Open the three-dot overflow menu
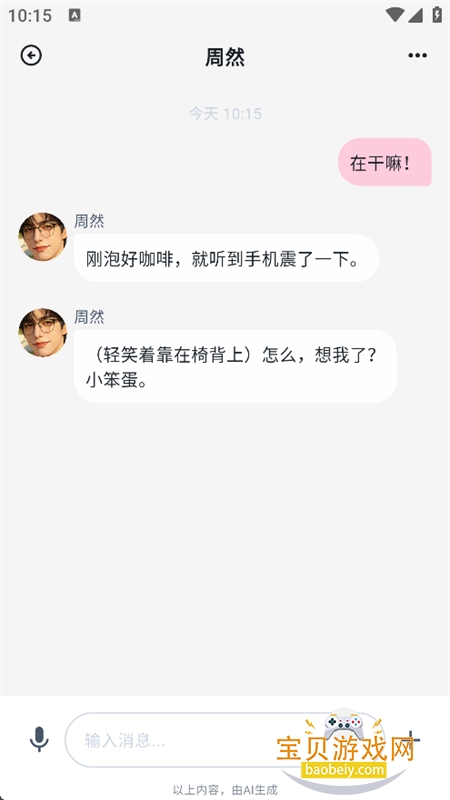 pos(417,56)
